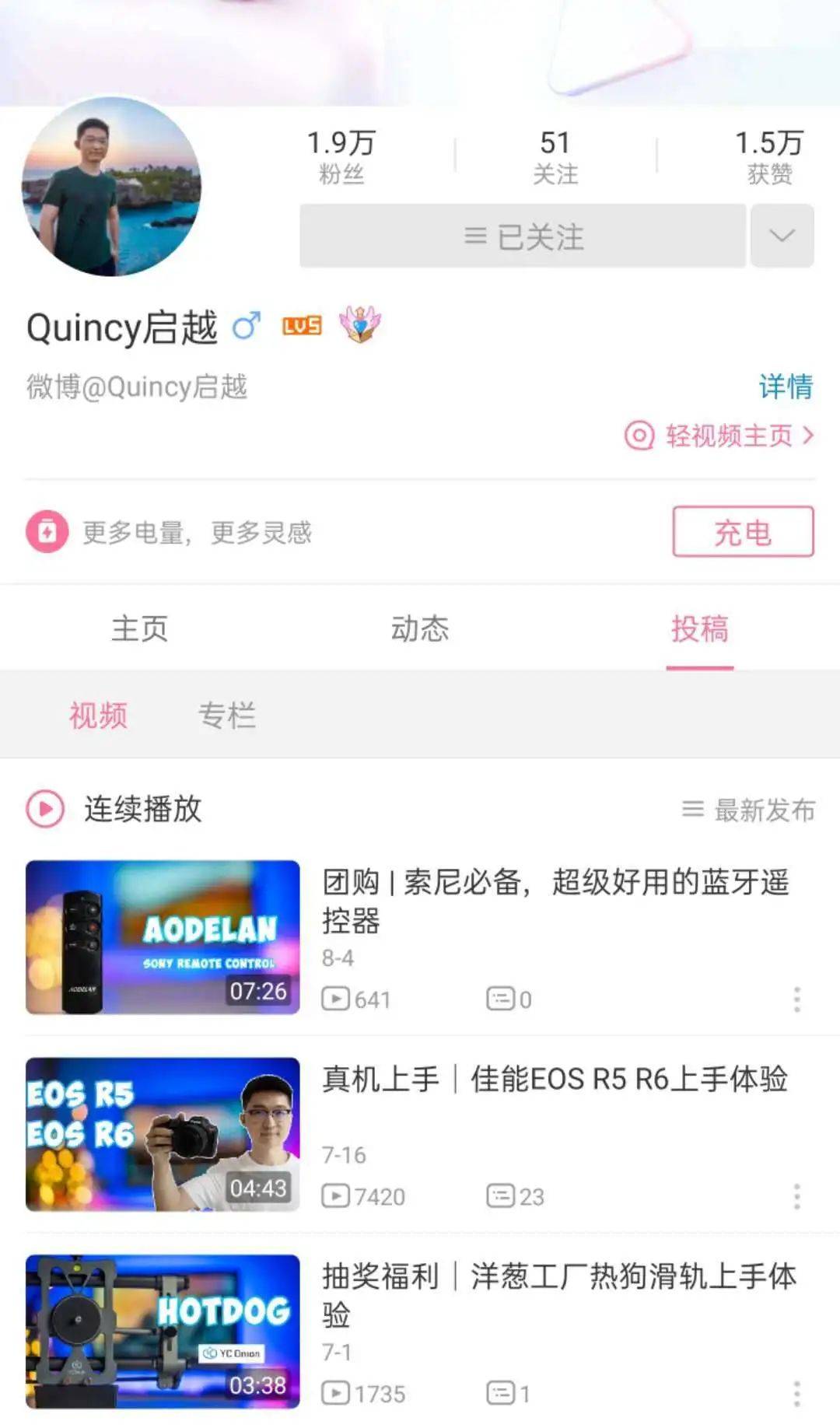Open the 专栏 tab
This screenshot has width=840, height=1428.
pyautogui.click(x=229, y=715)
